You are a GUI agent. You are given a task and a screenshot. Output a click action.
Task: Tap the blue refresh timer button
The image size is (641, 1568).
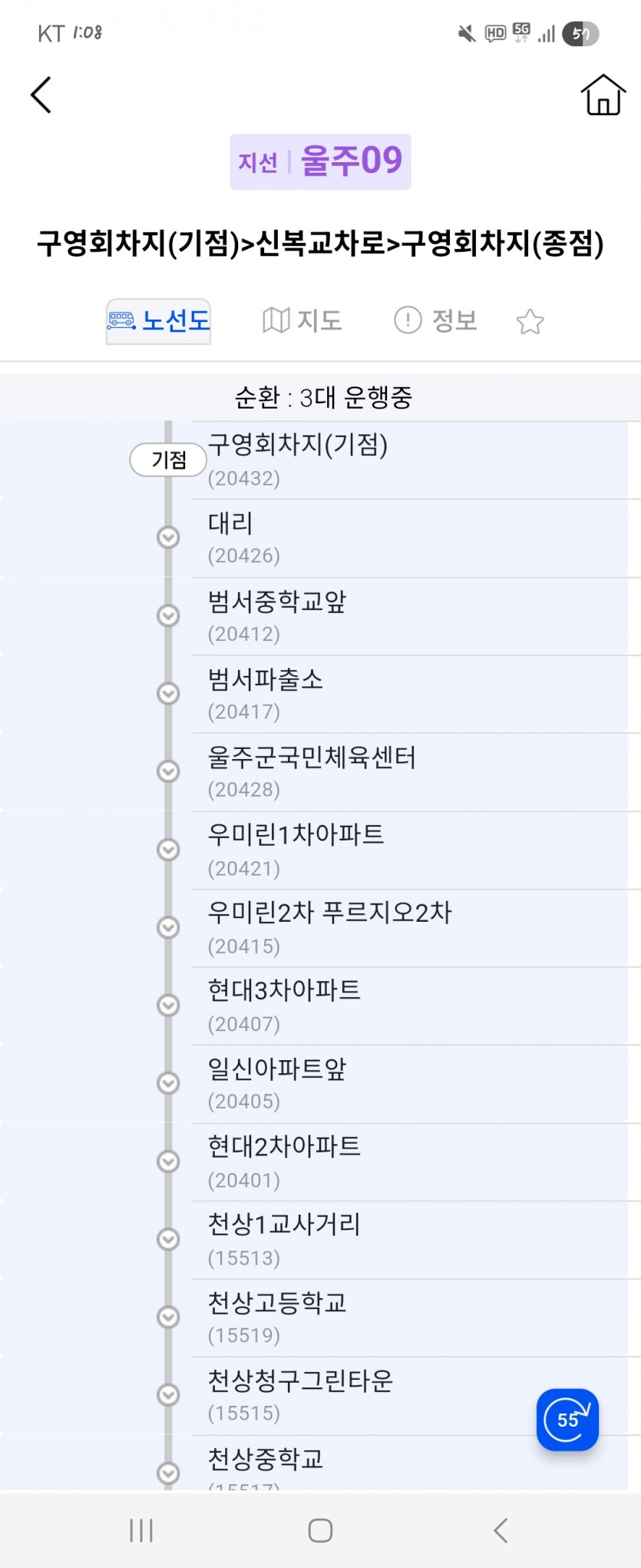pyautogui.click(x=567, y=1419)
